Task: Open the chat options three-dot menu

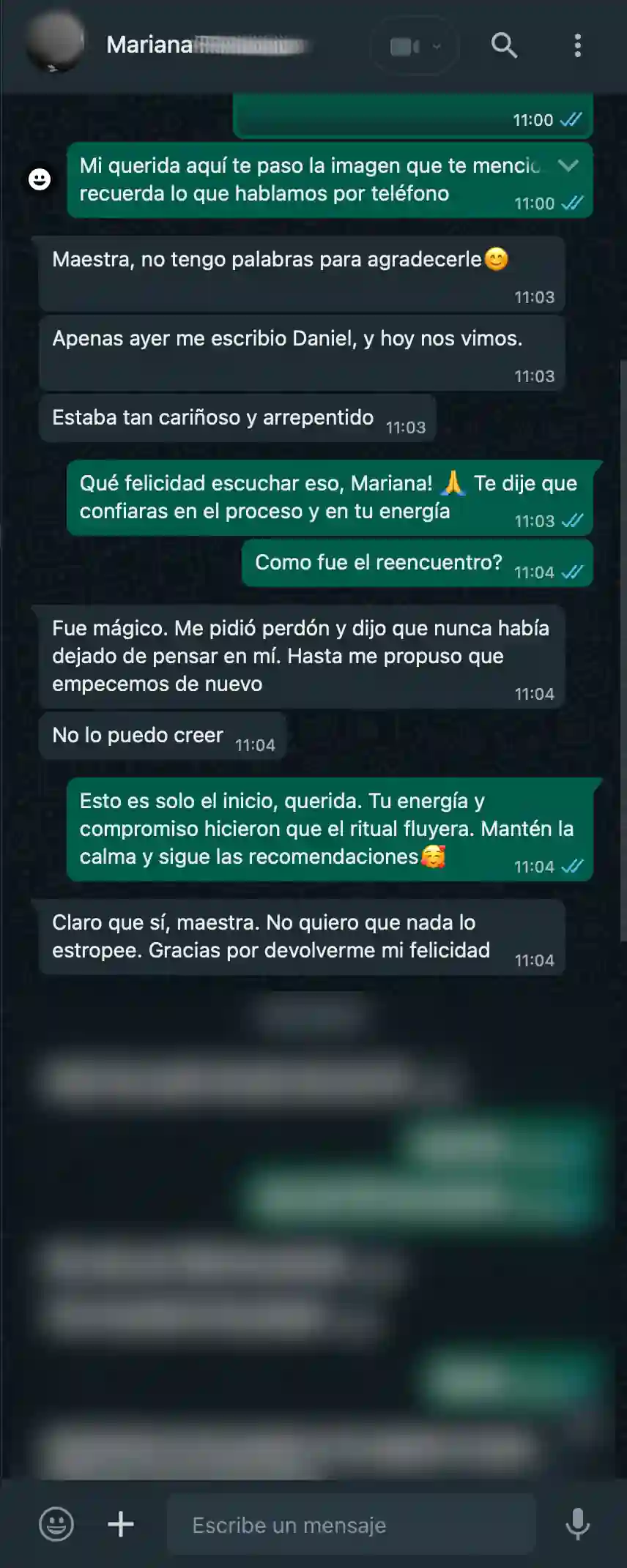Action: tap(578, 45)
